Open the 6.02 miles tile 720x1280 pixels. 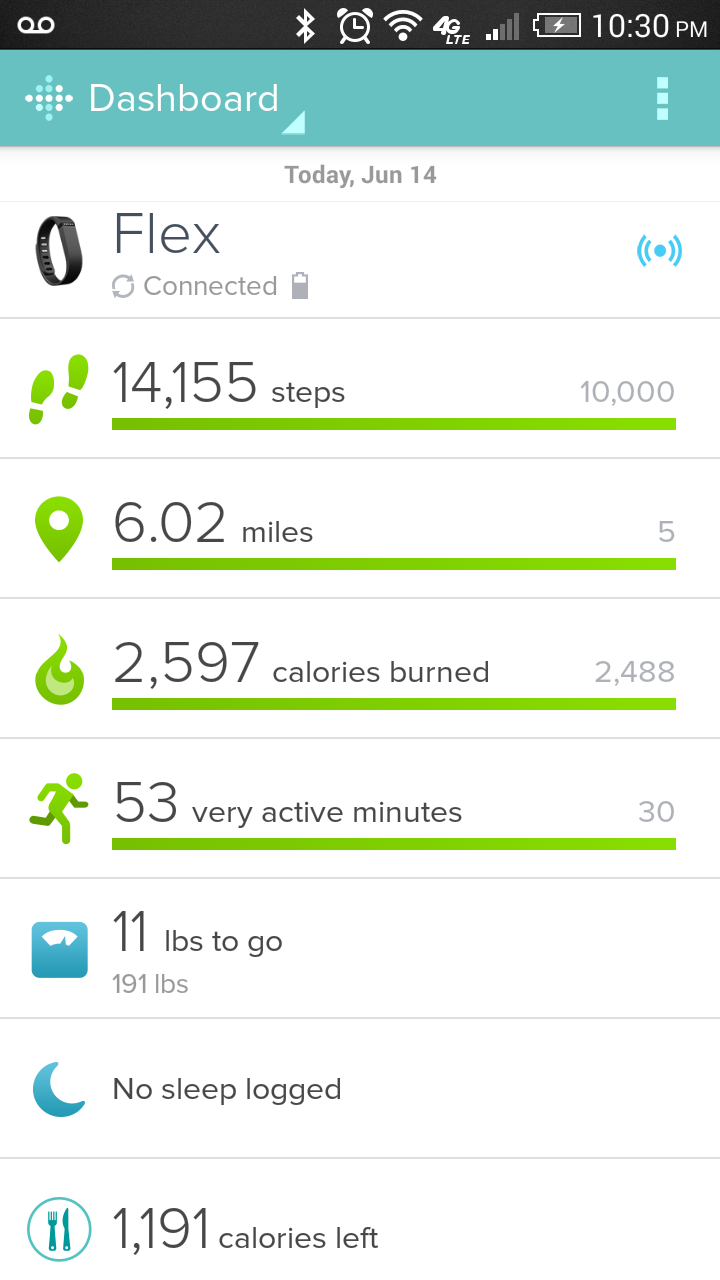(x=360, y=529)
